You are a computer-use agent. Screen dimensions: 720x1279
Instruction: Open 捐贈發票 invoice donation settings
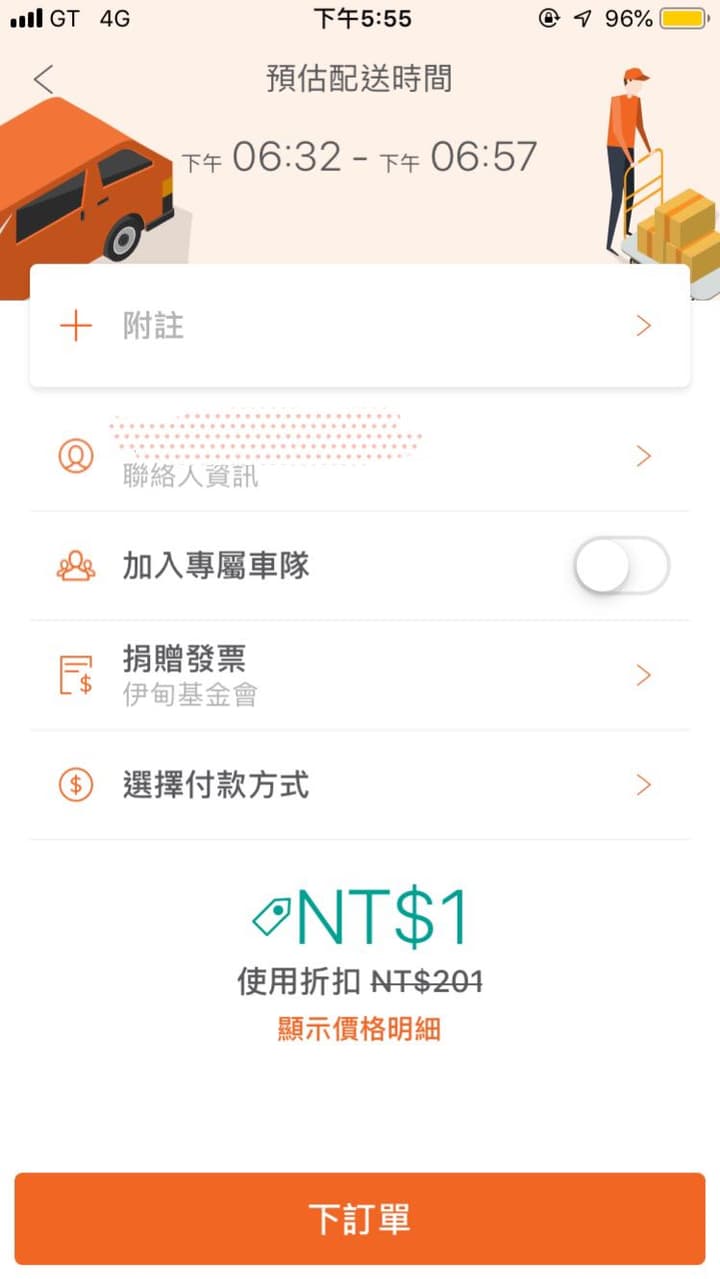360,675
